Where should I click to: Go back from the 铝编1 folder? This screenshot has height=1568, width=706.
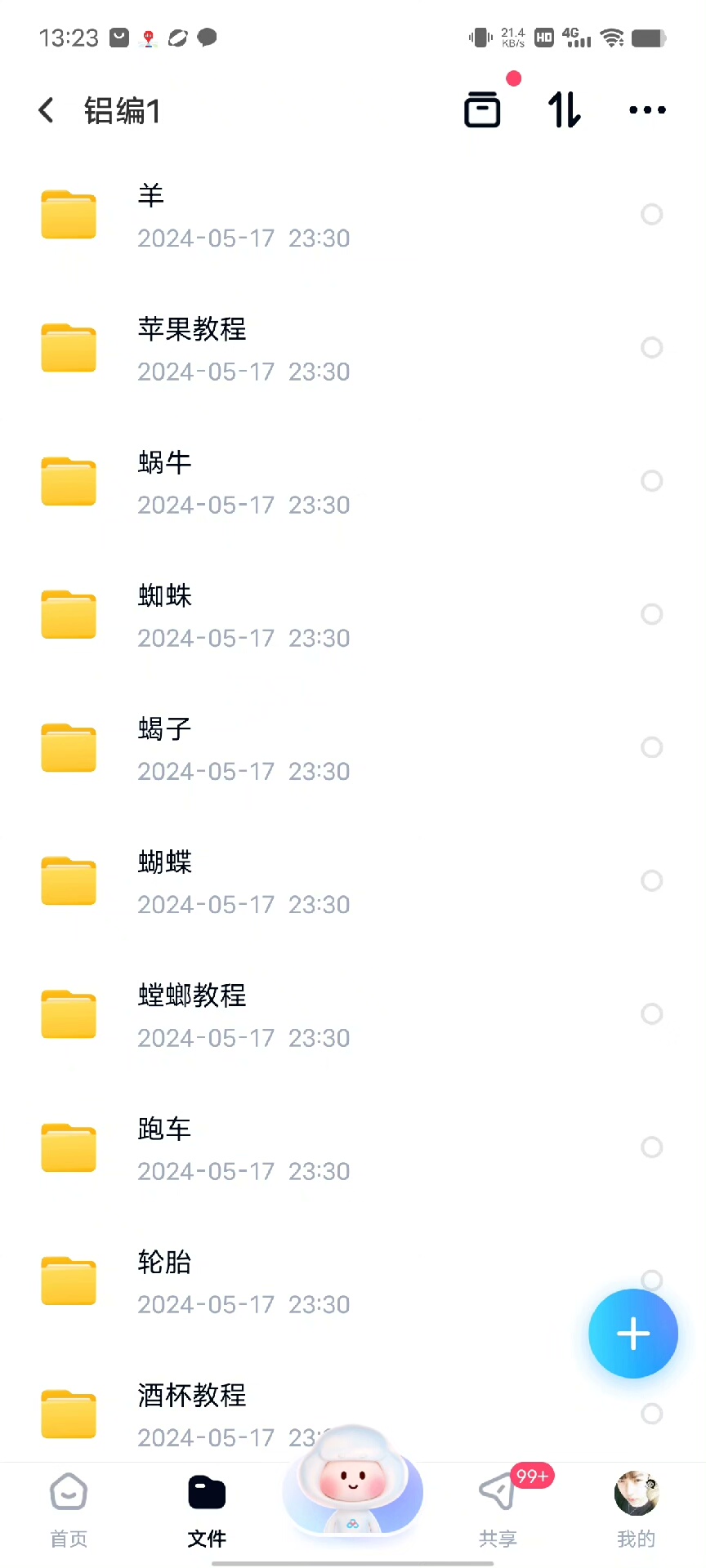pyautogui.click(x=47, y=110)
